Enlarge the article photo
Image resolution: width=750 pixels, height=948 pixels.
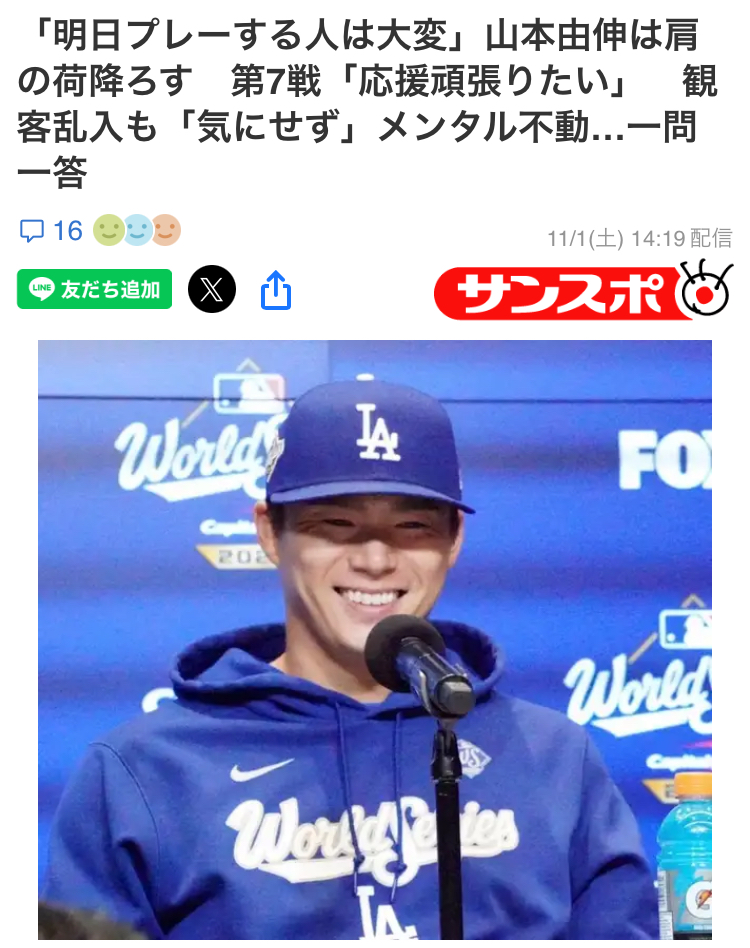pyautogui.click(x=375, y=640)
